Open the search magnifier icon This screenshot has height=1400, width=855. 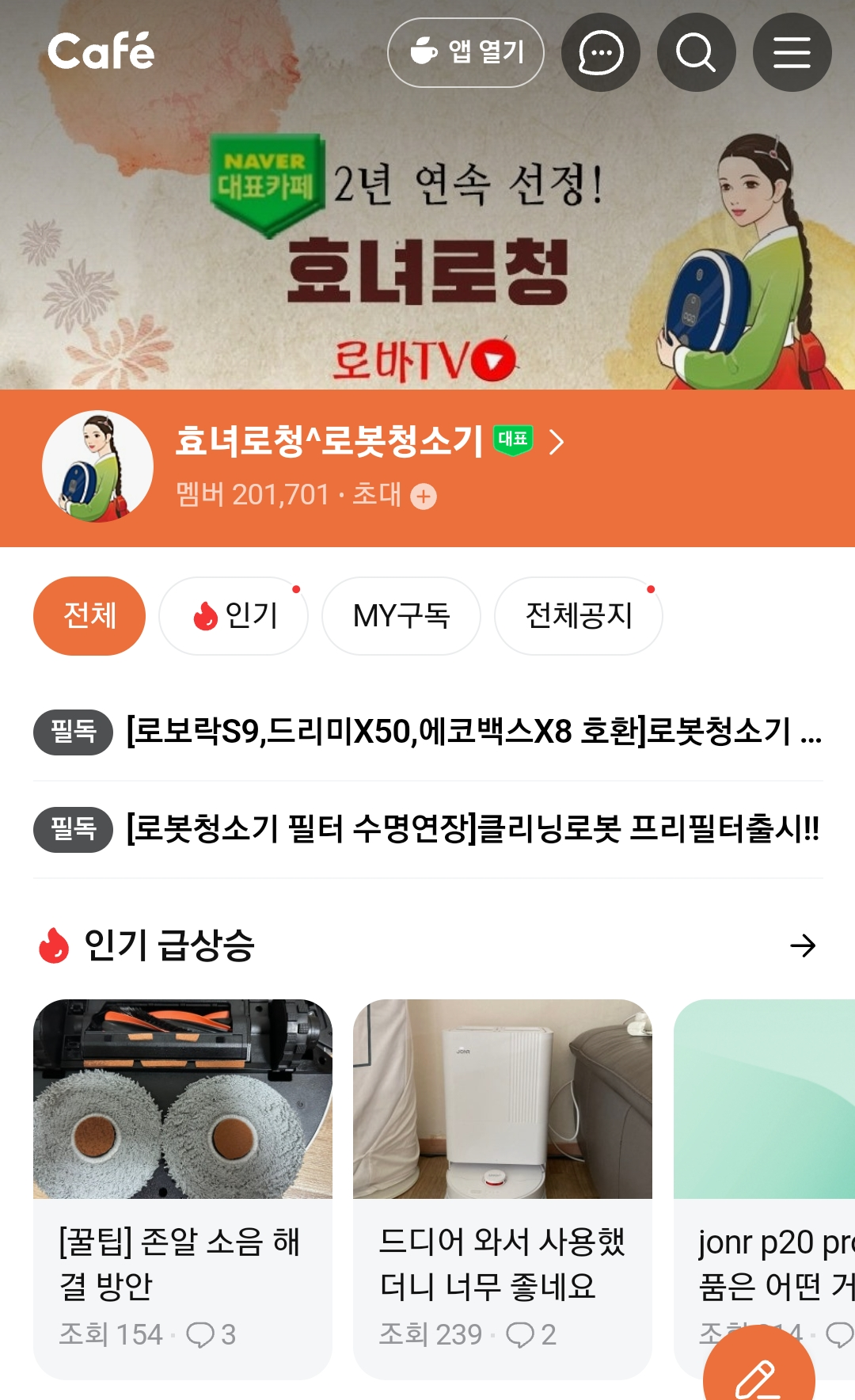[697, 52]
